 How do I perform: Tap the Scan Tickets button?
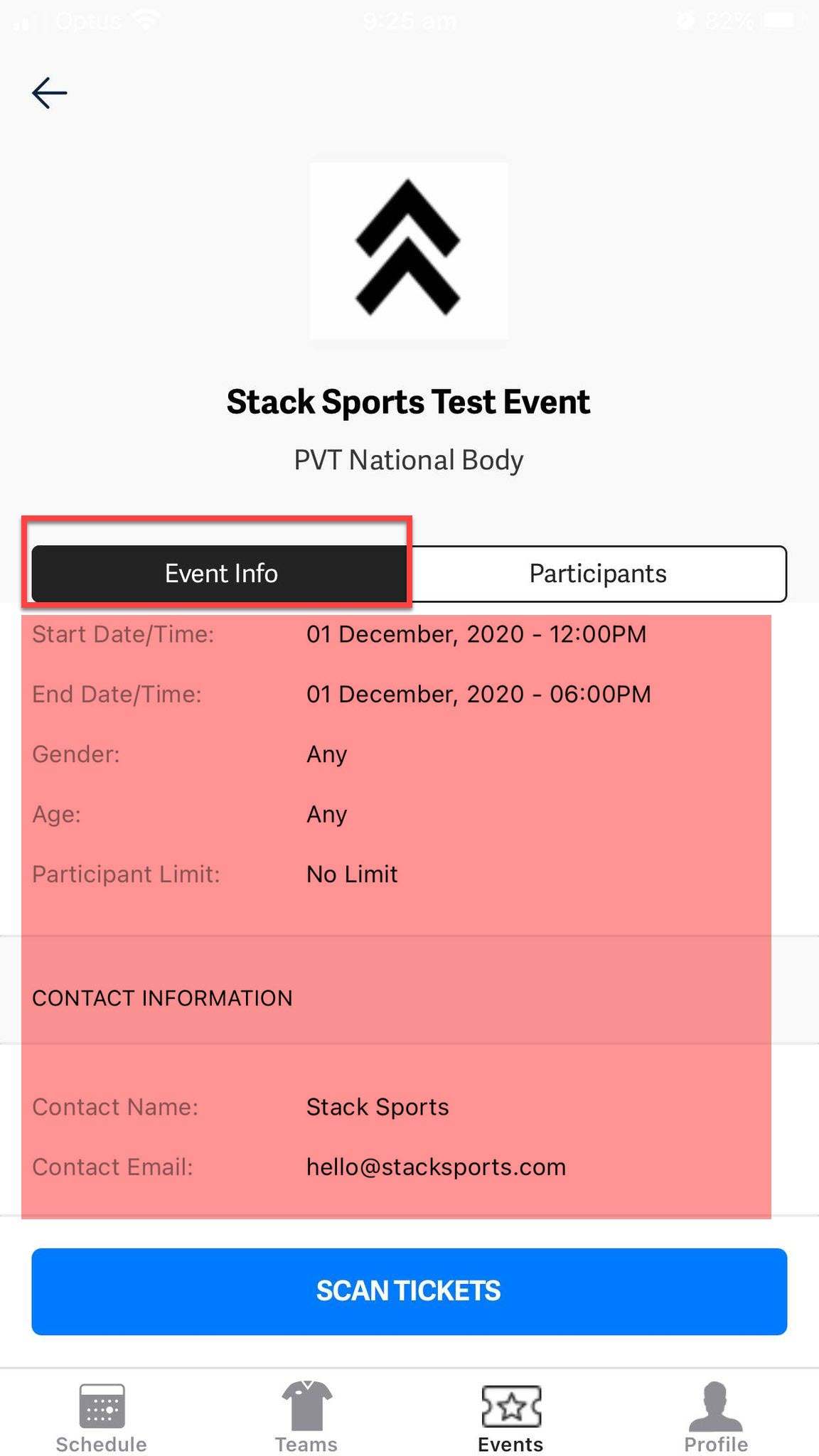[409, 1291]
